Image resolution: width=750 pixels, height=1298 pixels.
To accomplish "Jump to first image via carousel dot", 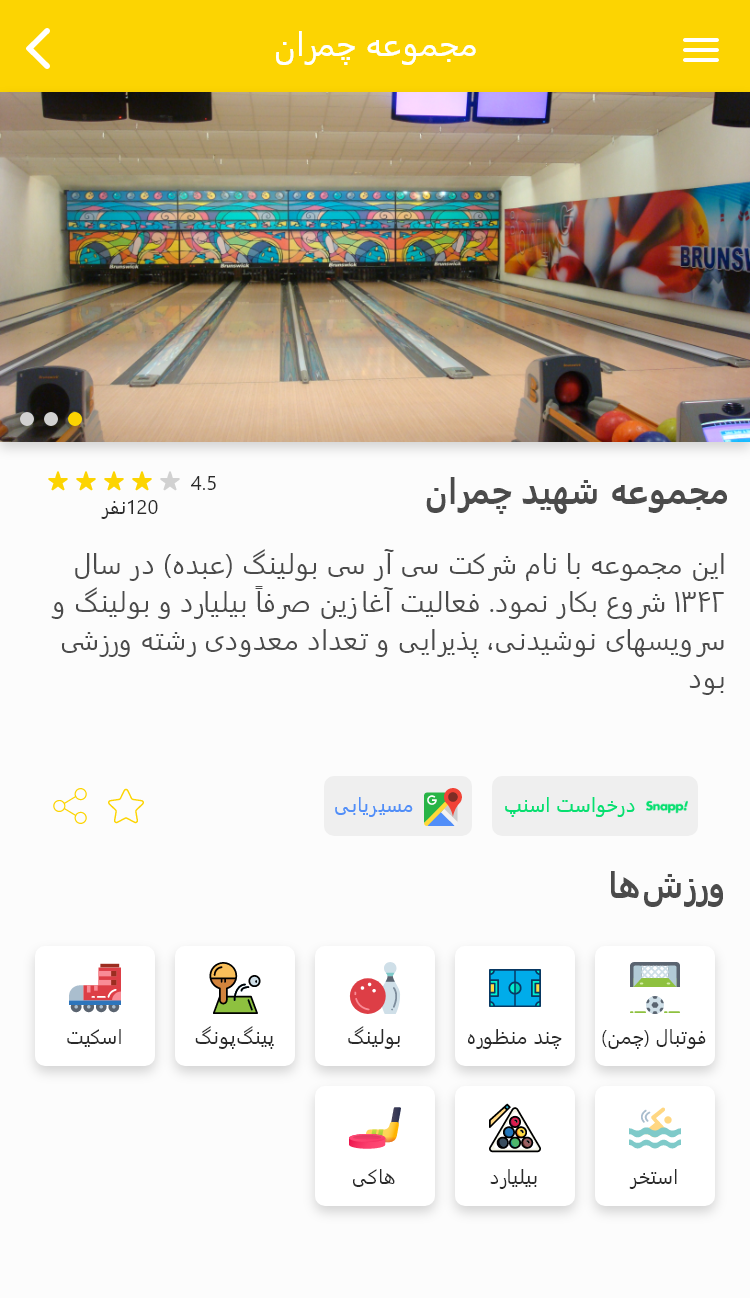I will 27,419.
